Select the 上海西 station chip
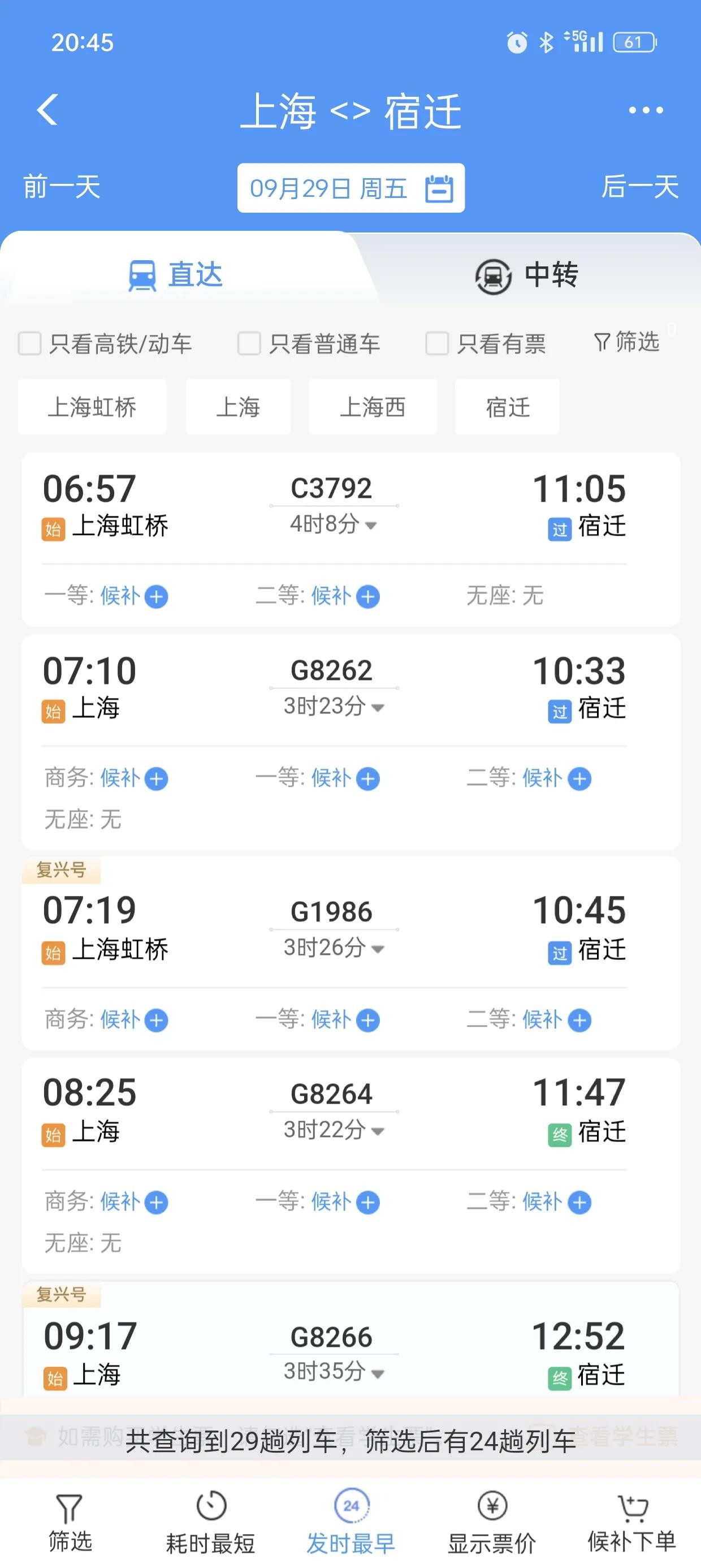Image resolution: width=701 pixels, height=1568 pixels. (x=373, y=407)
